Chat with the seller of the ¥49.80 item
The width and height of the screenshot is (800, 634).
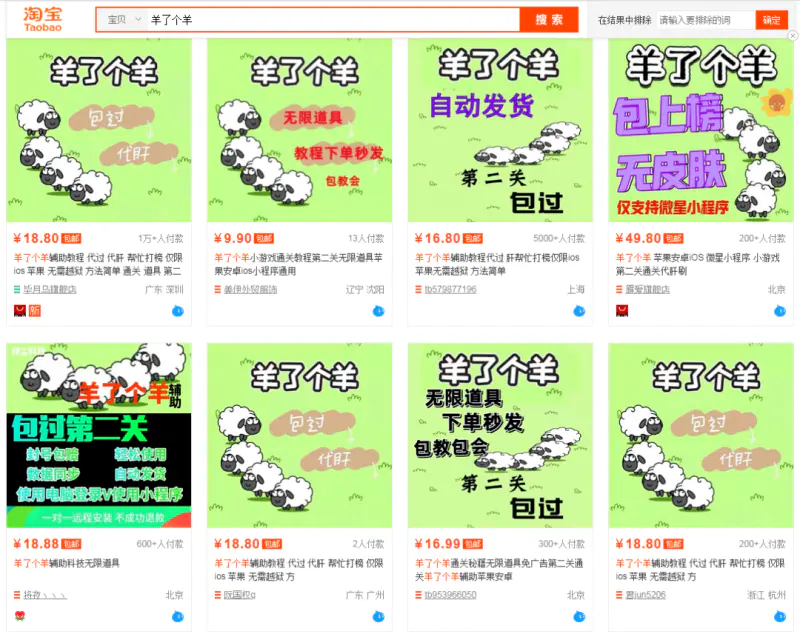[x=780, y=311]
